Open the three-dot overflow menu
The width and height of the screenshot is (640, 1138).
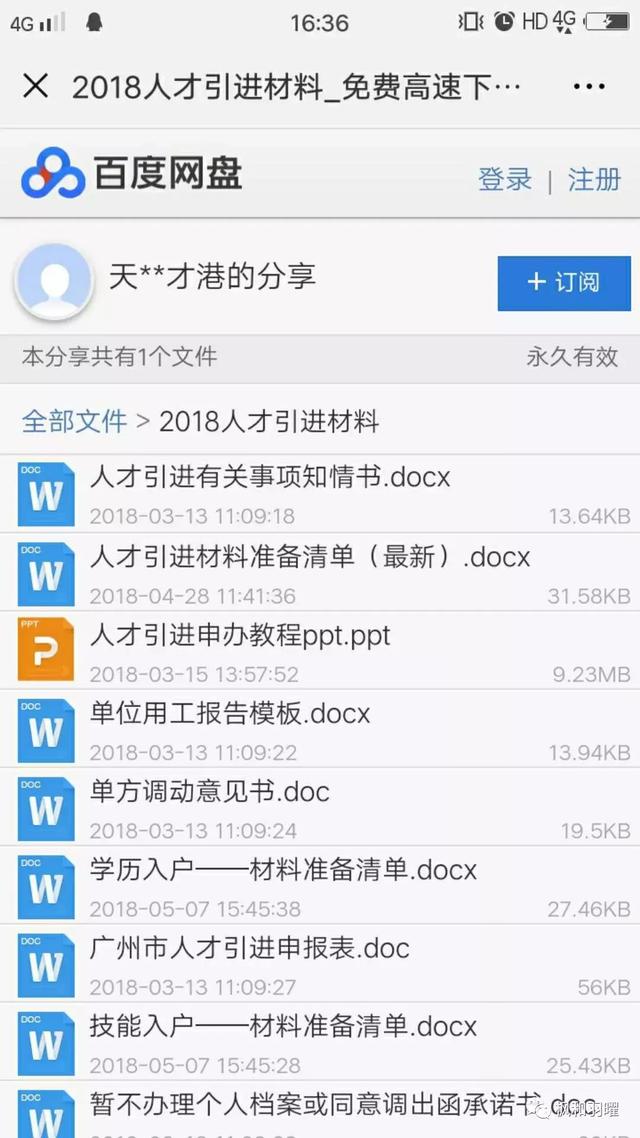pos(588,86)
